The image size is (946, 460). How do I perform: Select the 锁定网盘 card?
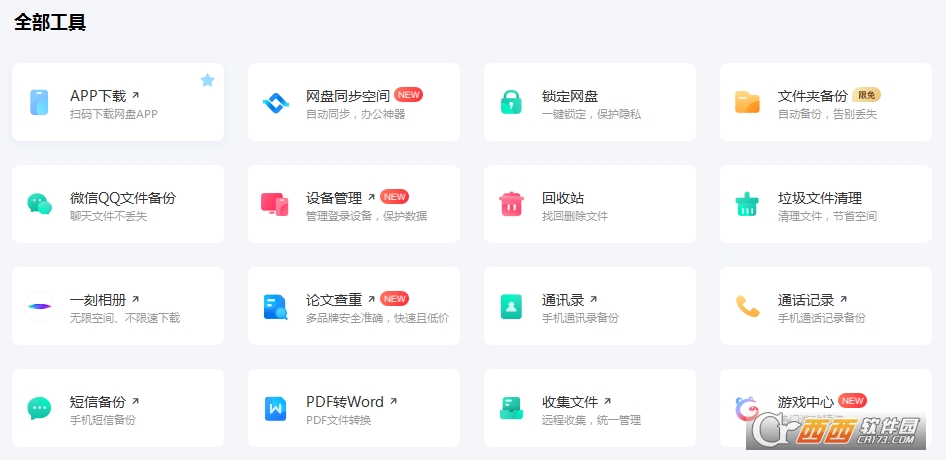[x=589, y=103]
